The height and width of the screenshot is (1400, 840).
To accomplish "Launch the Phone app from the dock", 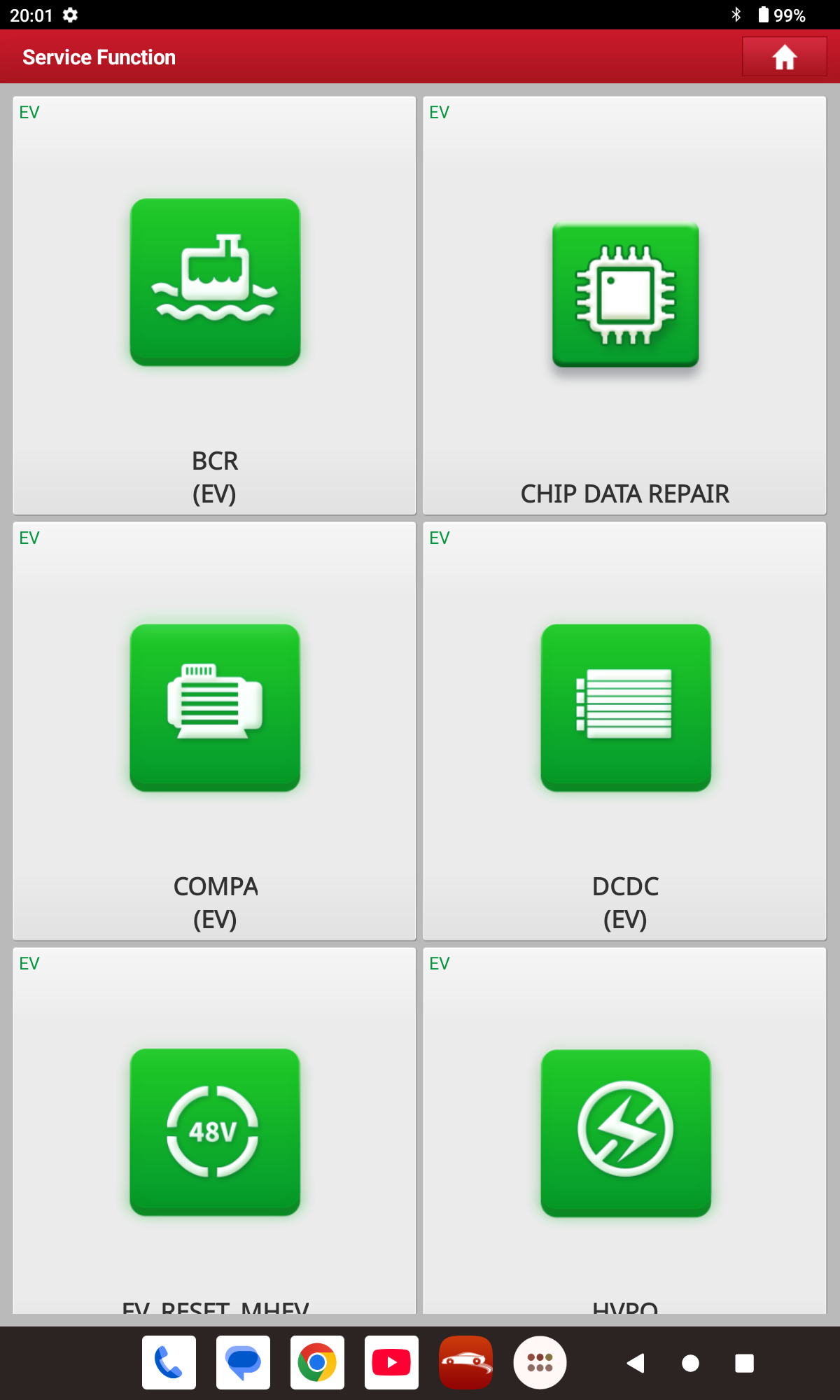I will (x=169, y=1362).
